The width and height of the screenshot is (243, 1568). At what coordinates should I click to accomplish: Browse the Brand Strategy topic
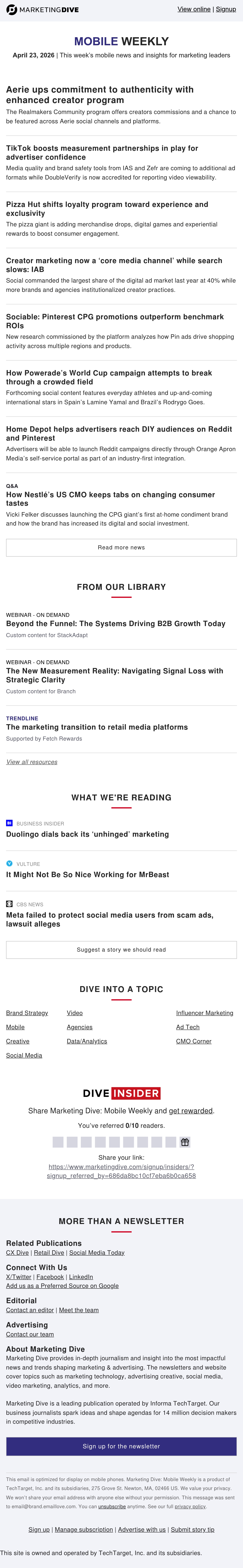27,1013
